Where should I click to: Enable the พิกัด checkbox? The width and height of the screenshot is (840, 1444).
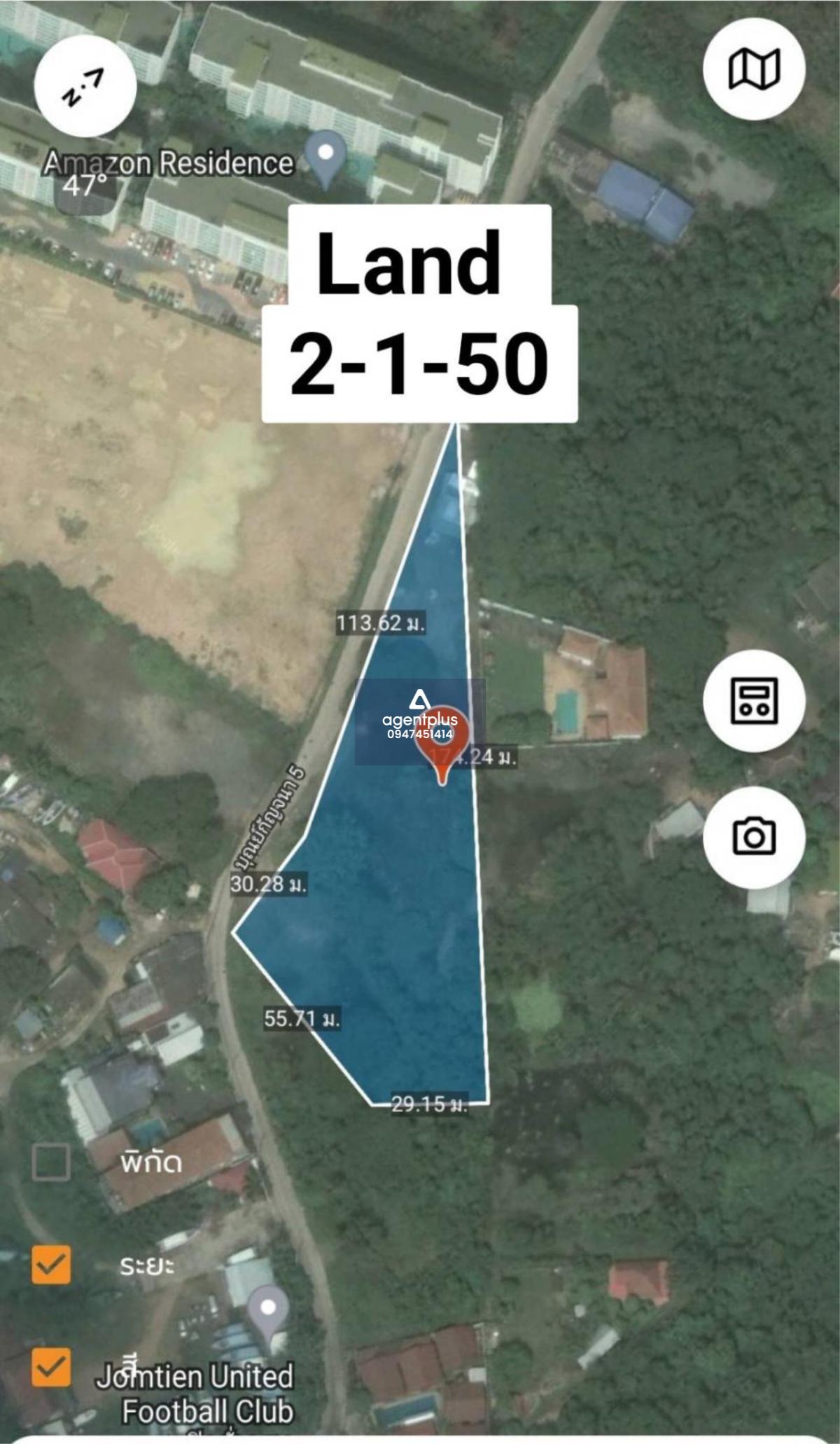point(51,1162)
